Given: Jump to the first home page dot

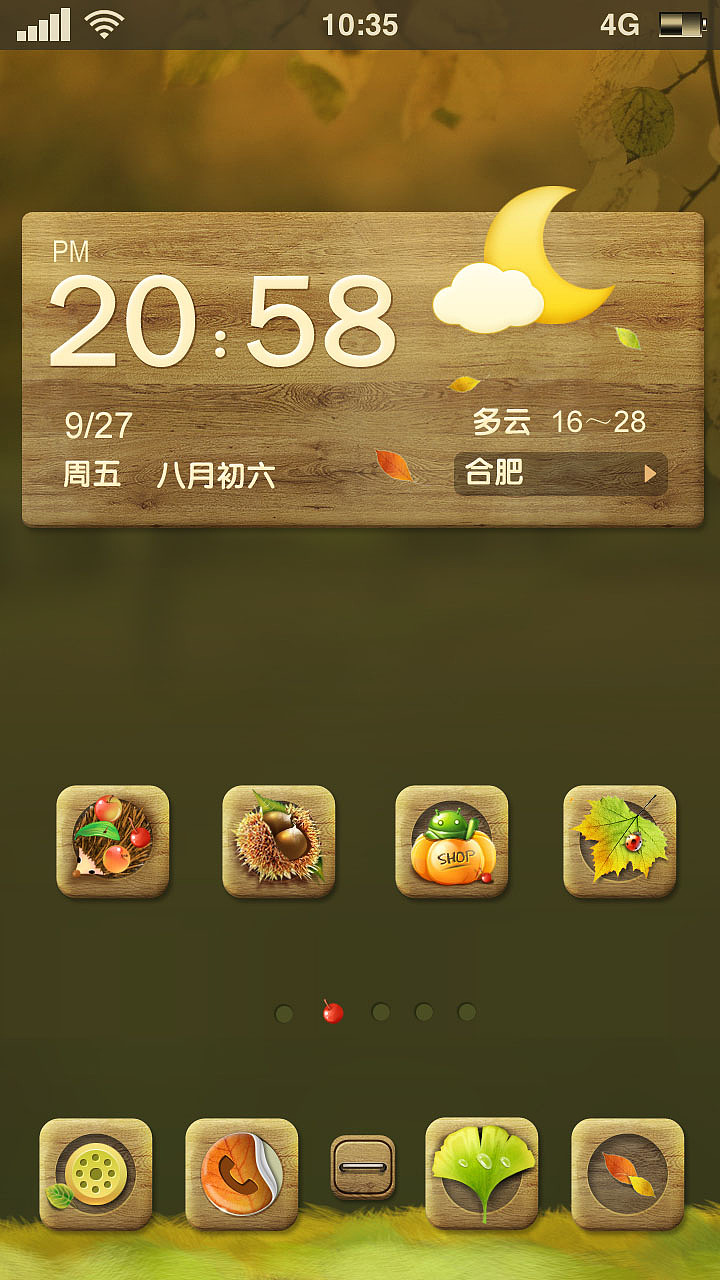Looking at the screenshot, I should [284, 1013].
